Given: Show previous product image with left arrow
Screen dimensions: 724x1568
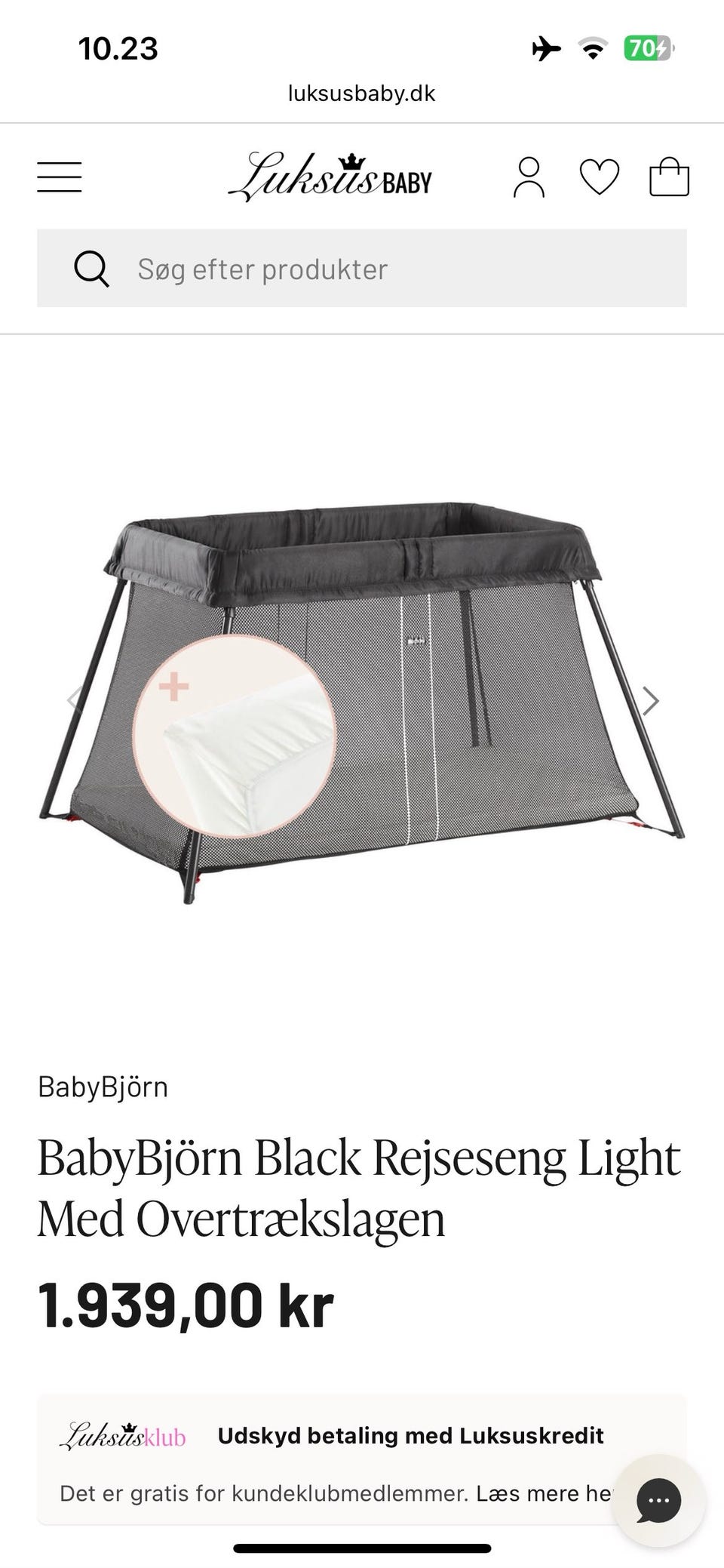Looking at the screenshot, I should tap(74, 701).
